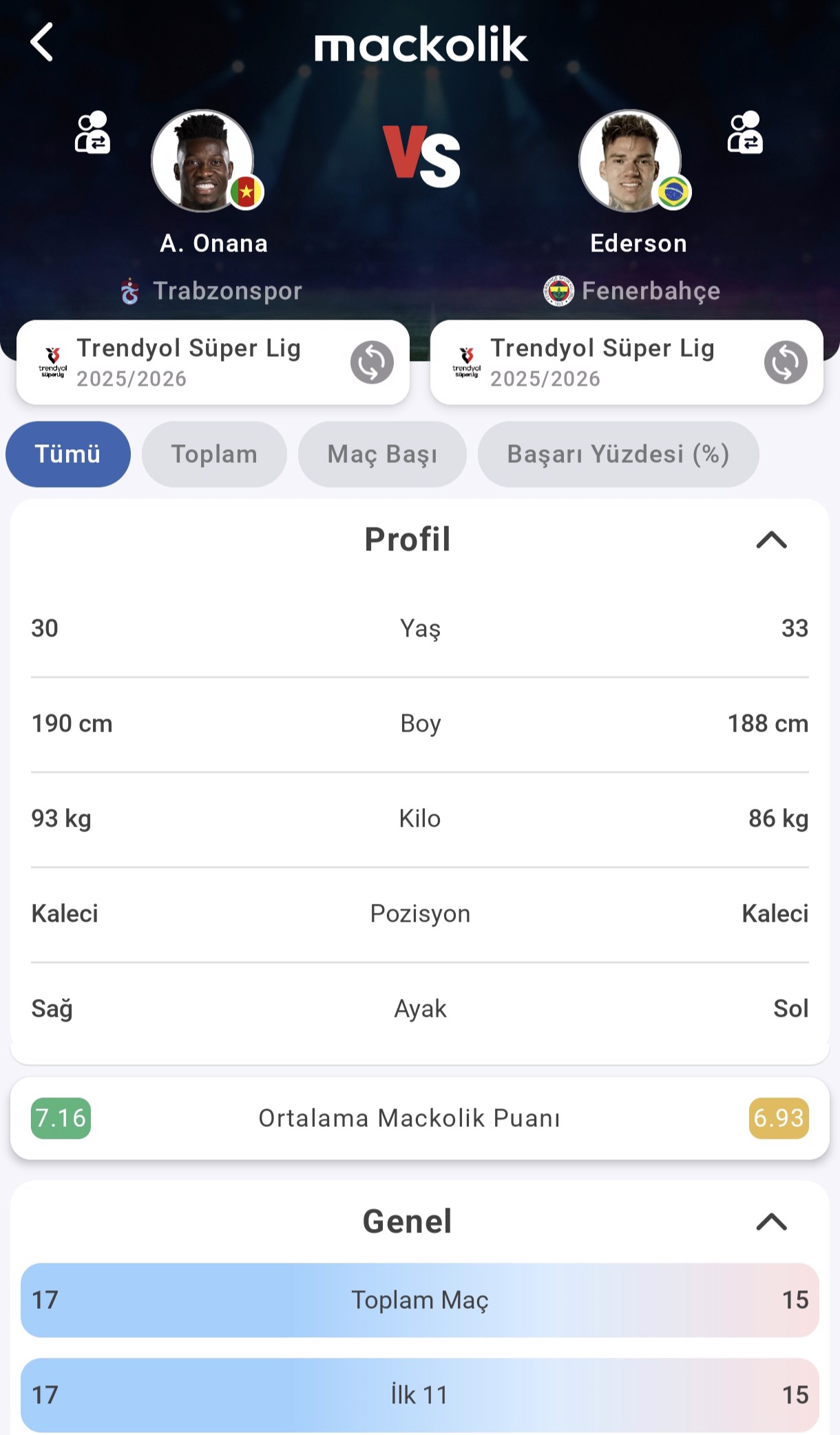The image size is (840, 1435).
Task: Switch to the Maç Başı tab
Action: (x=382, y=454)
